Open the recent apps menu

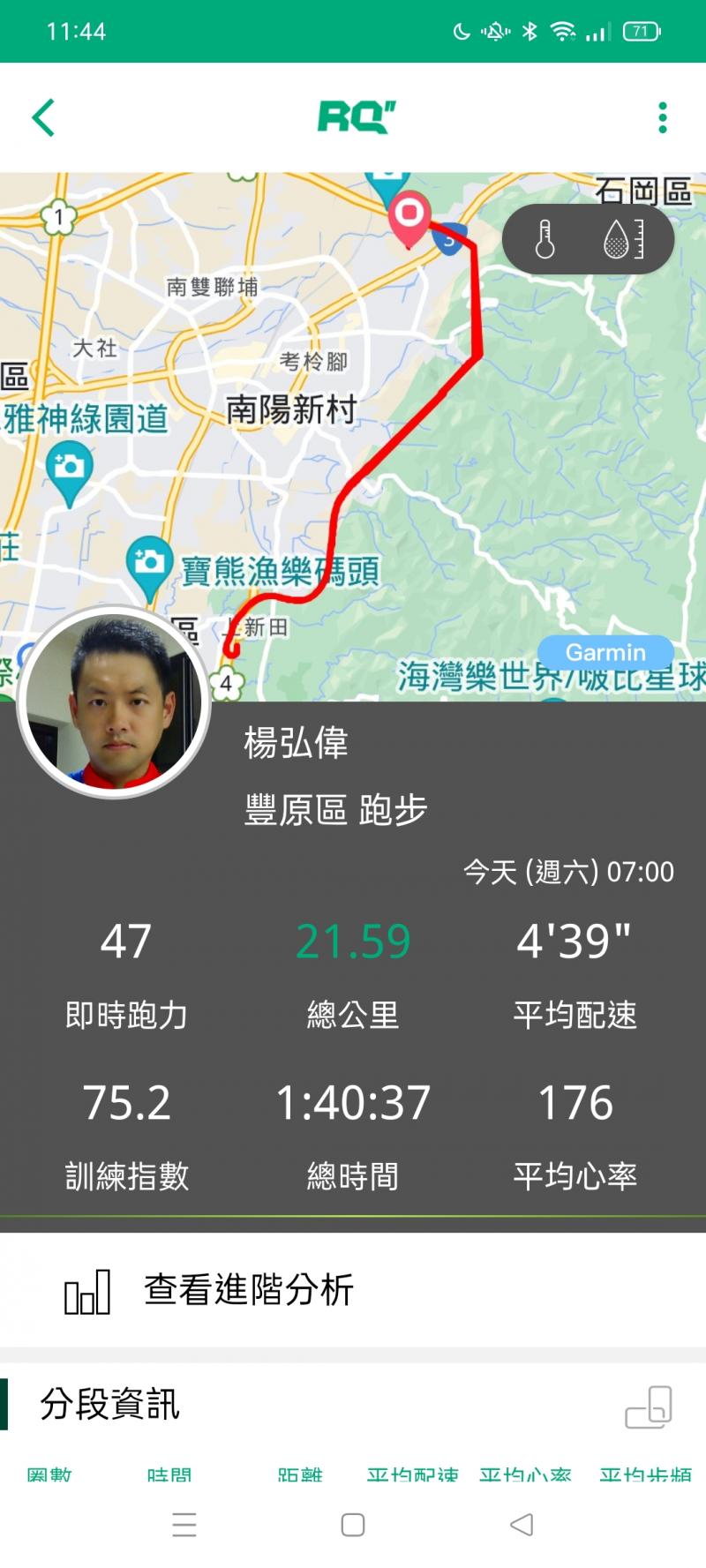point(184,1524)
